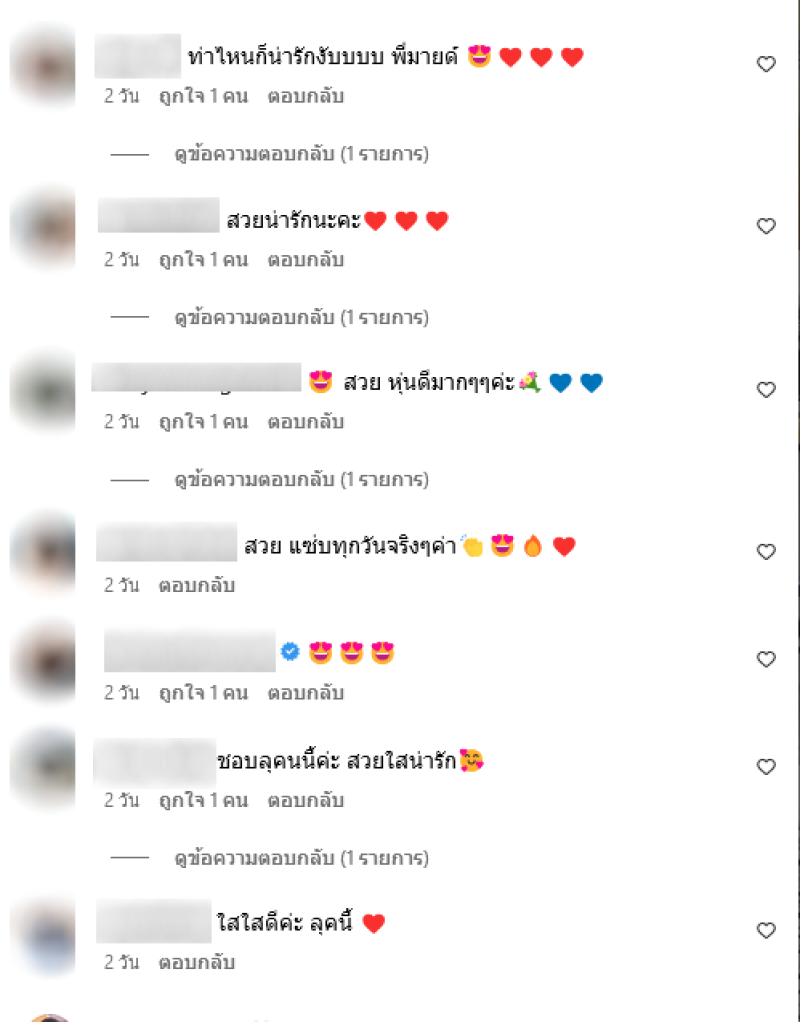Reply to the comment 'สวย หุ่นดีมากๆๆค่ะ'
Screen dimensions: 800x1022
pyautogui.click(x=305, y=422)
